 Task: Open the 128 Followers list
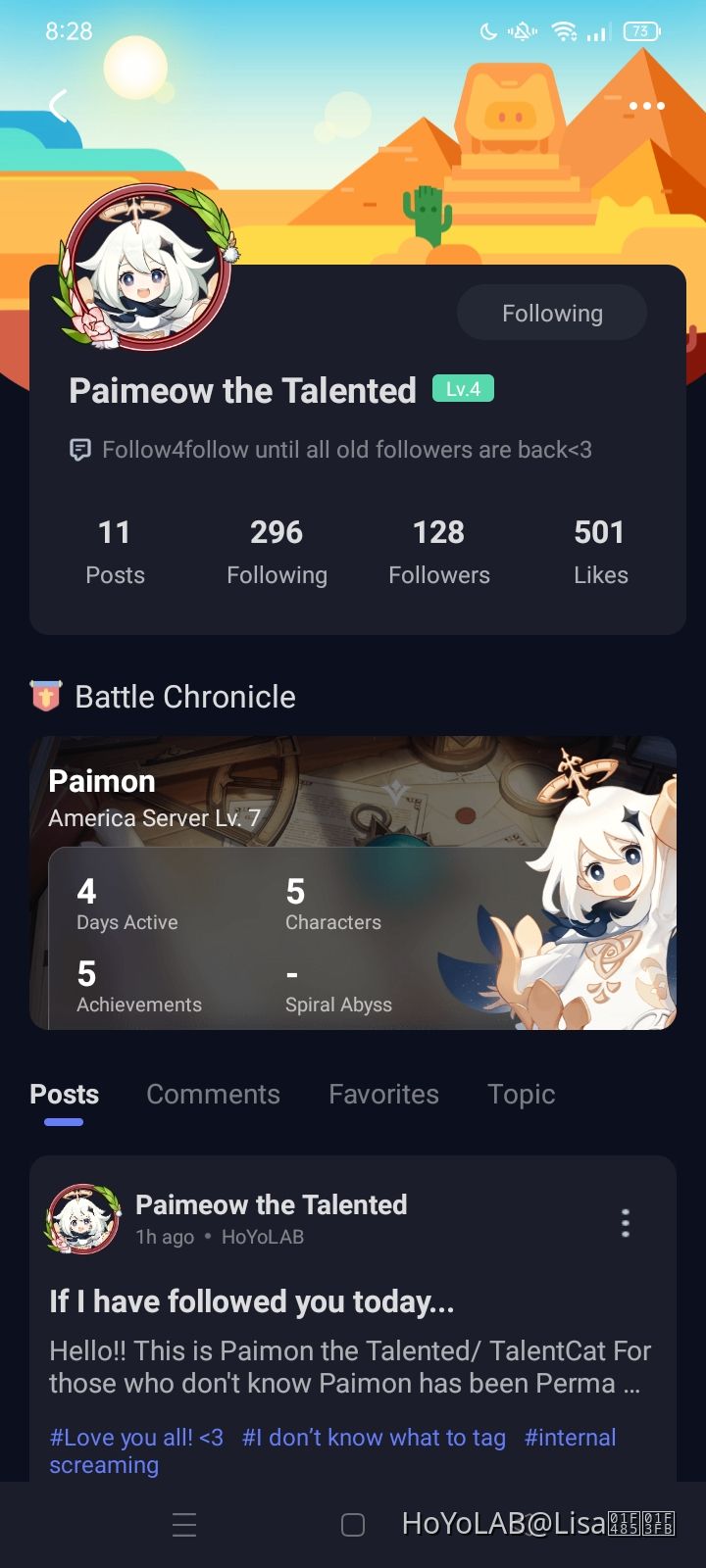tap(438, 552)
